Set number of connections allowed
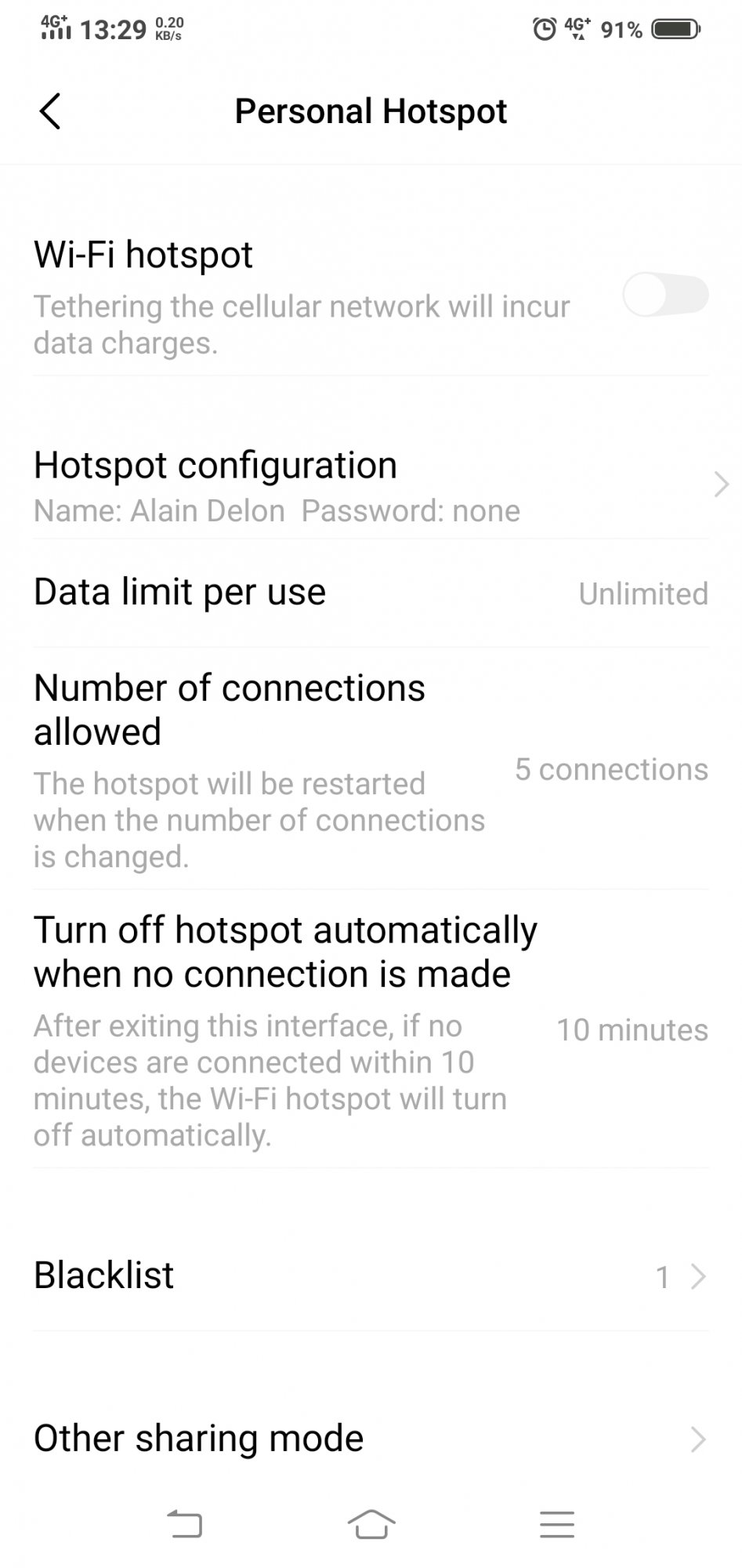This screenshot has height=1568, width=742. [371, 768]
